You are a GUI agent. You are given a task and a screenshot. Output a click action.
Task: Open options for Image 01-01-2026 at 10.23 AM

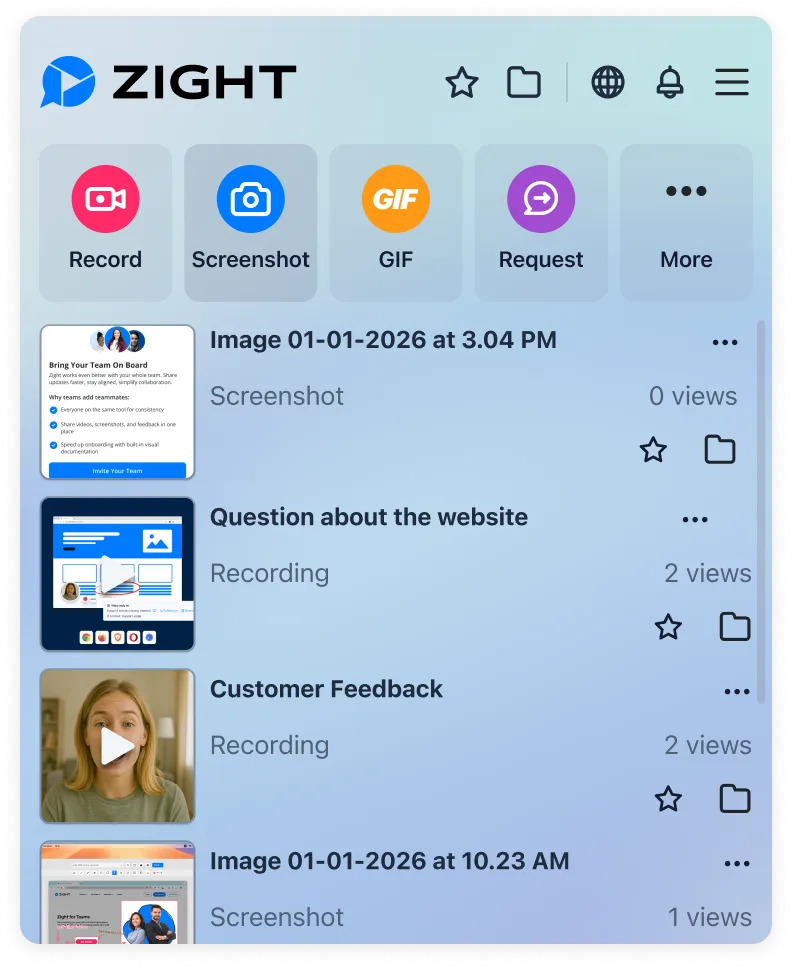(x=737, y=864)
